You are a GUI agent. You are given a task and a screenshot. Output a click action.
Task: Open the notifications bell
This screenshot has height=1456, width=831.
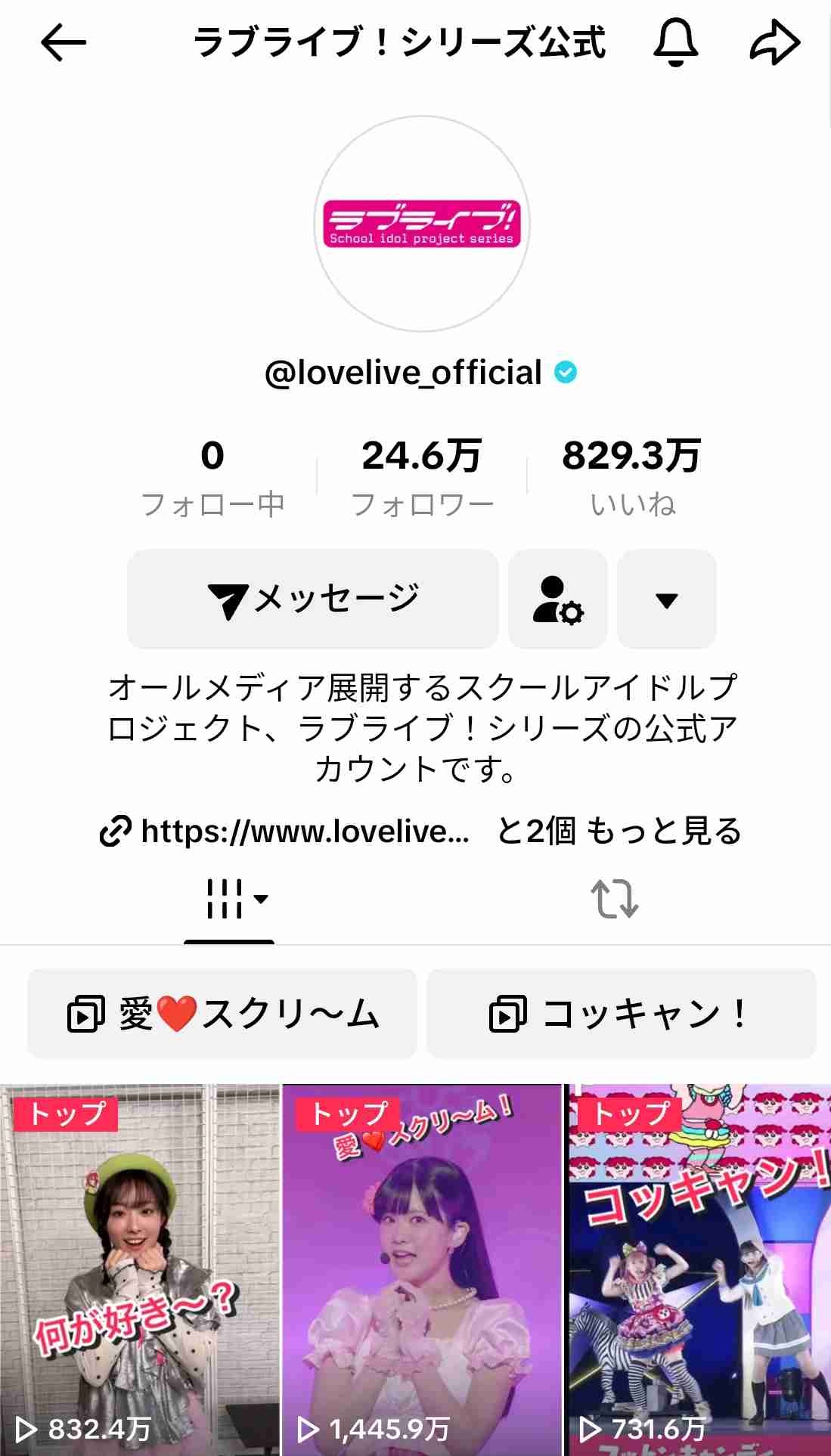coord(675,42)
